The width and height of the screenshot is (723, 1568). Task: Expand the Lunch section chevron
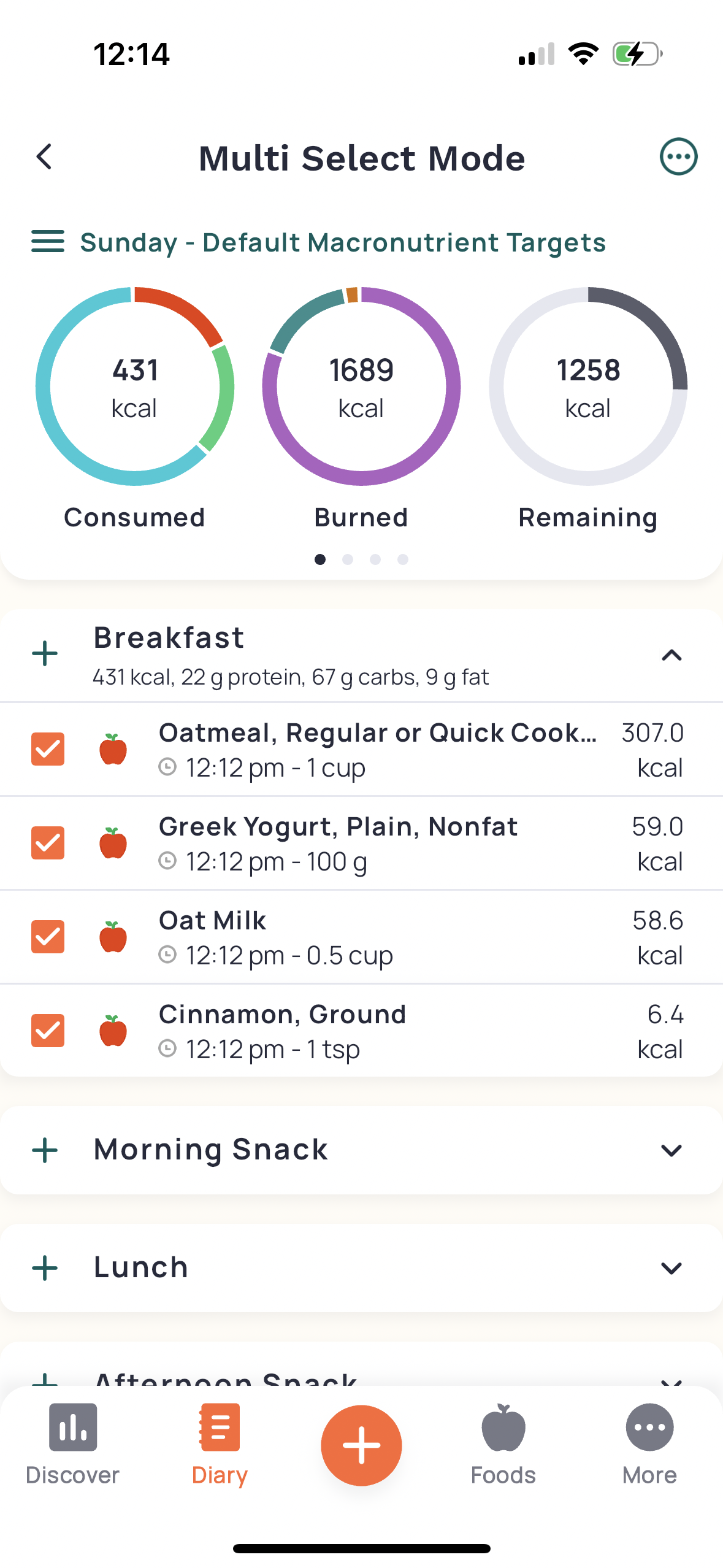click(672, 1269)
